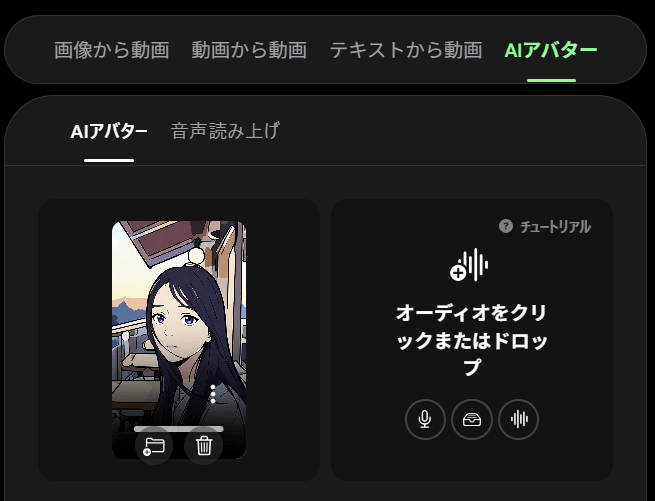Select the AIアバター sub-tab
655x501 pixels.
coord(109,131)
